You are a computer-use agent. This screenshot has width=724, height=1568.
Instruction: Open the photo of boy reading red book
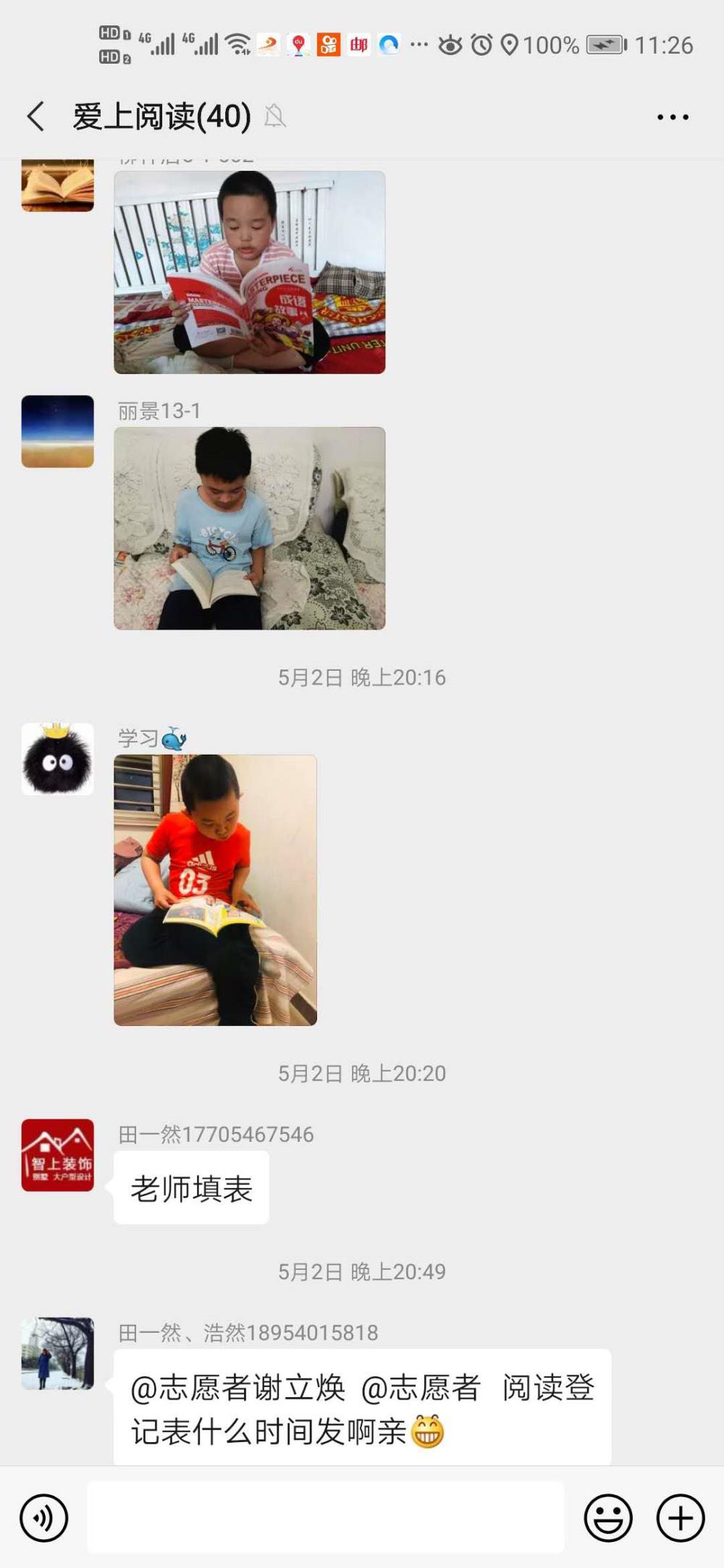point(250,272)
